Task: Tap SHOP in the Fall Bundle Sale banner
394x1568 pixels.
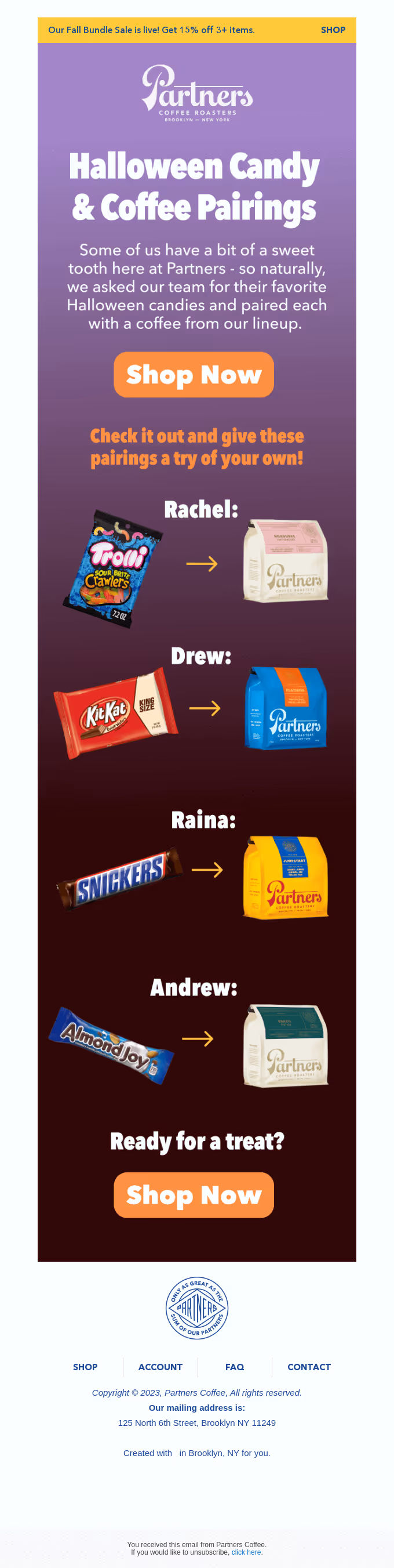Action: point(333,30)
